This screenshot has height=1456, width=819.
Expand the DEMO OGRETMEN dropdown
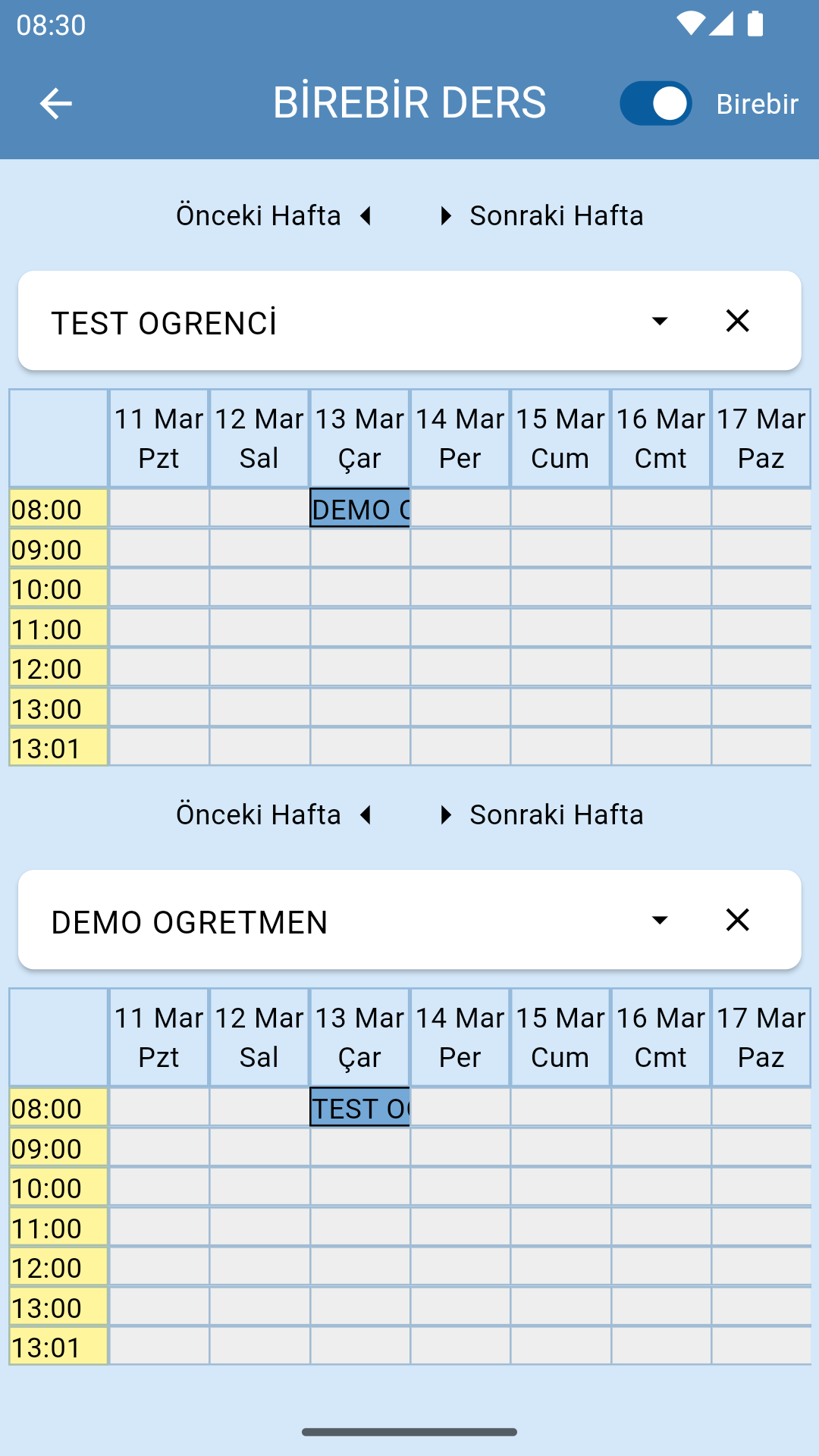point(660,921)
